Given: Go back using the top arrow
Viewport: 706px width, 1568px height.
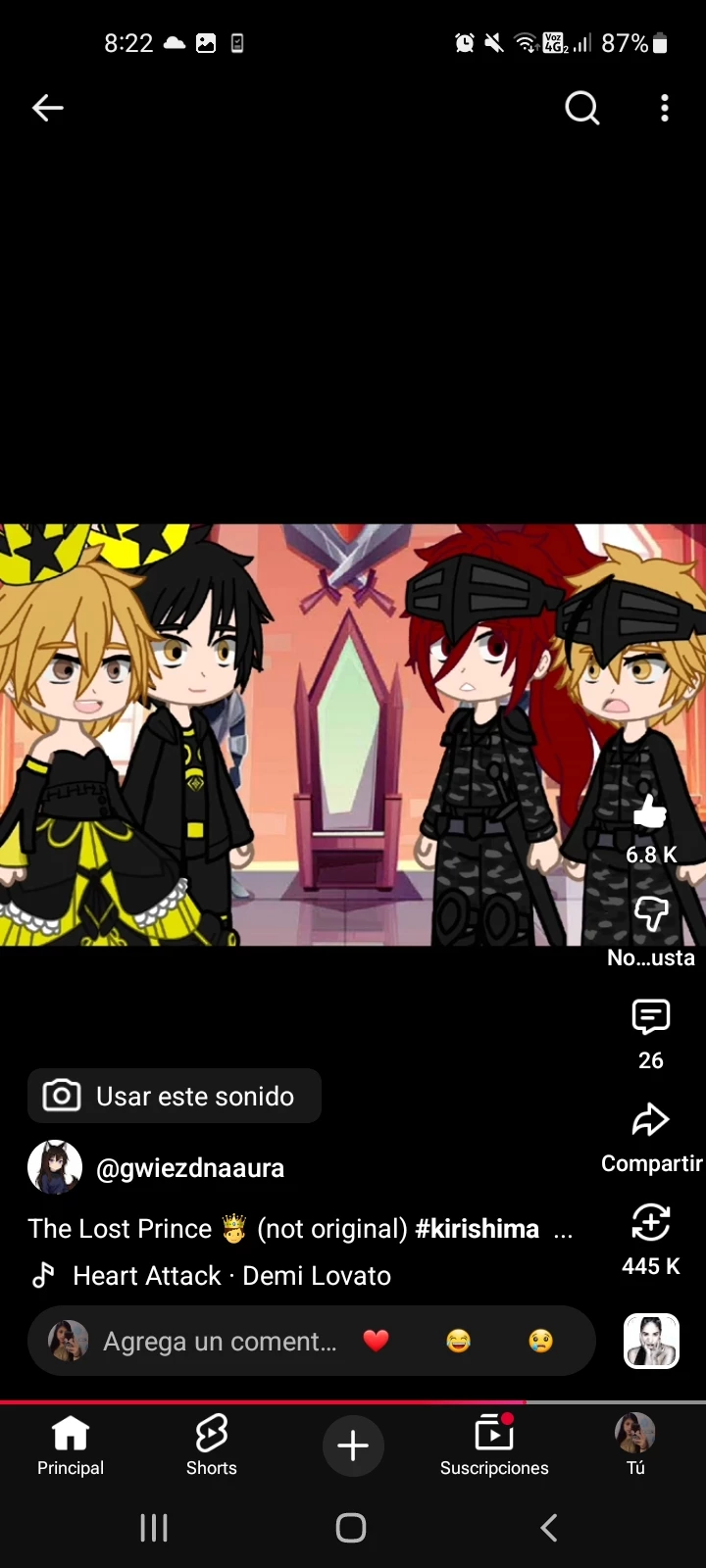Looking at the screenshot, I should pos(47,108).
